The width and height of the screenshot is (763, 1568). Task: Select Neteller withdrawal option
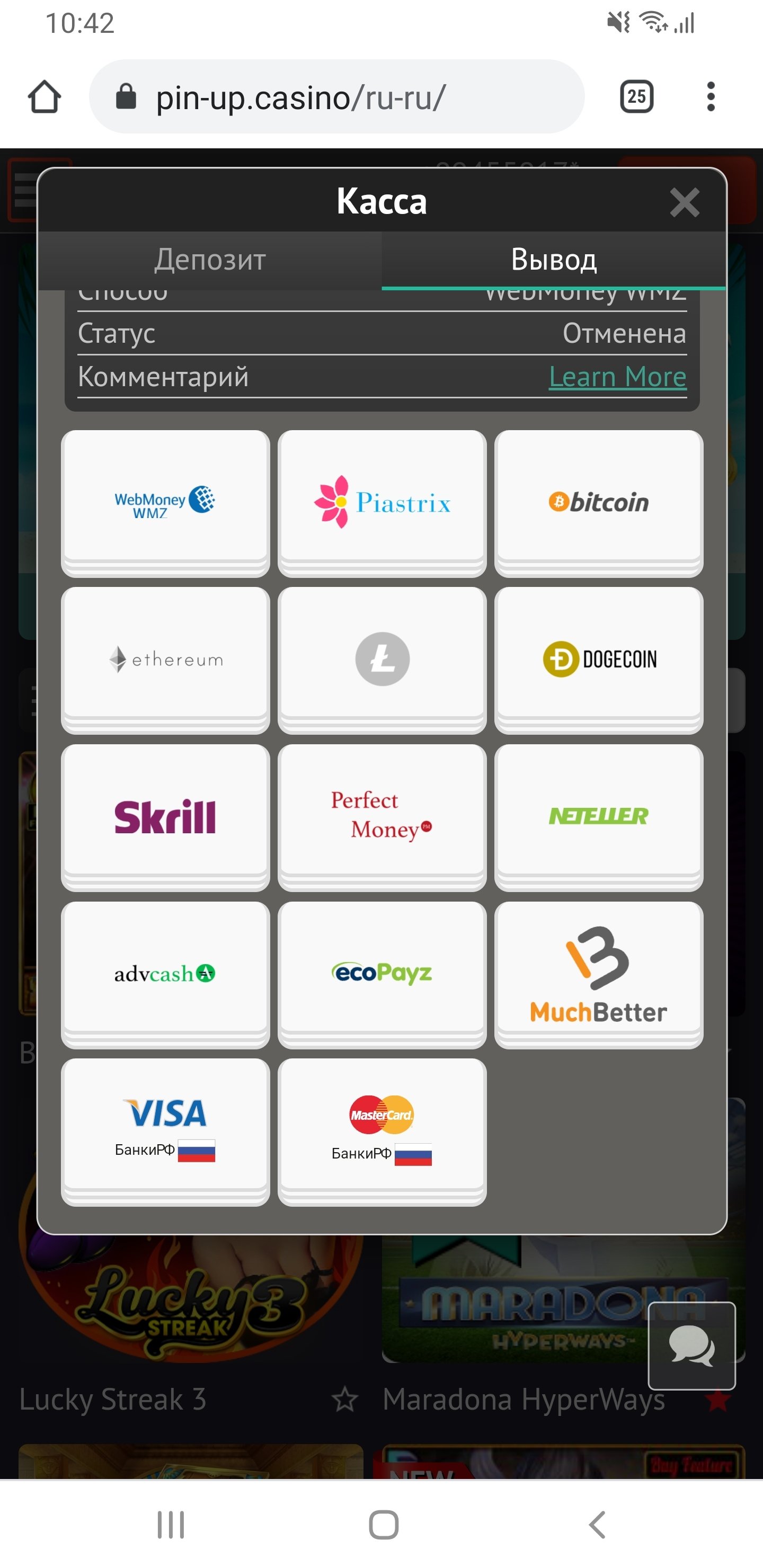pos(599,816)
